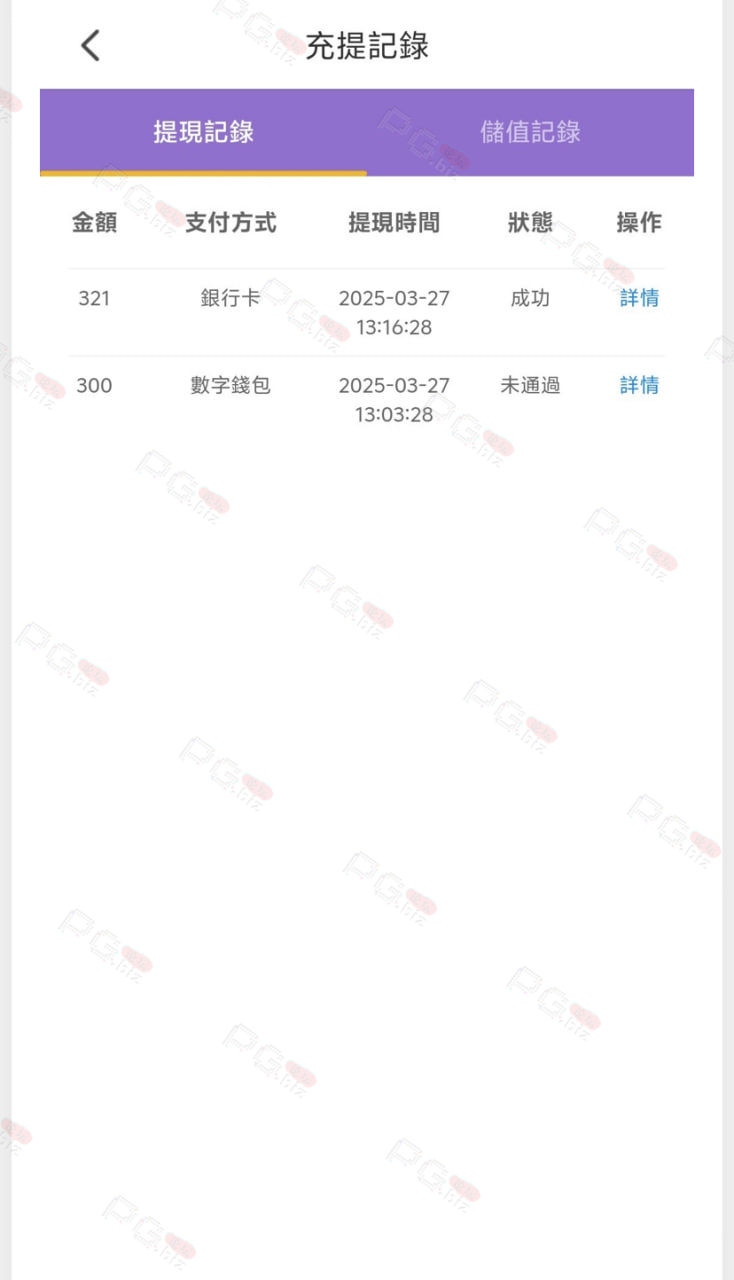View 詳情 of the 300 digital wallet withdrawal
Image resolution: width=734 pixels, height=1280 pixels.
click(639, 385)
